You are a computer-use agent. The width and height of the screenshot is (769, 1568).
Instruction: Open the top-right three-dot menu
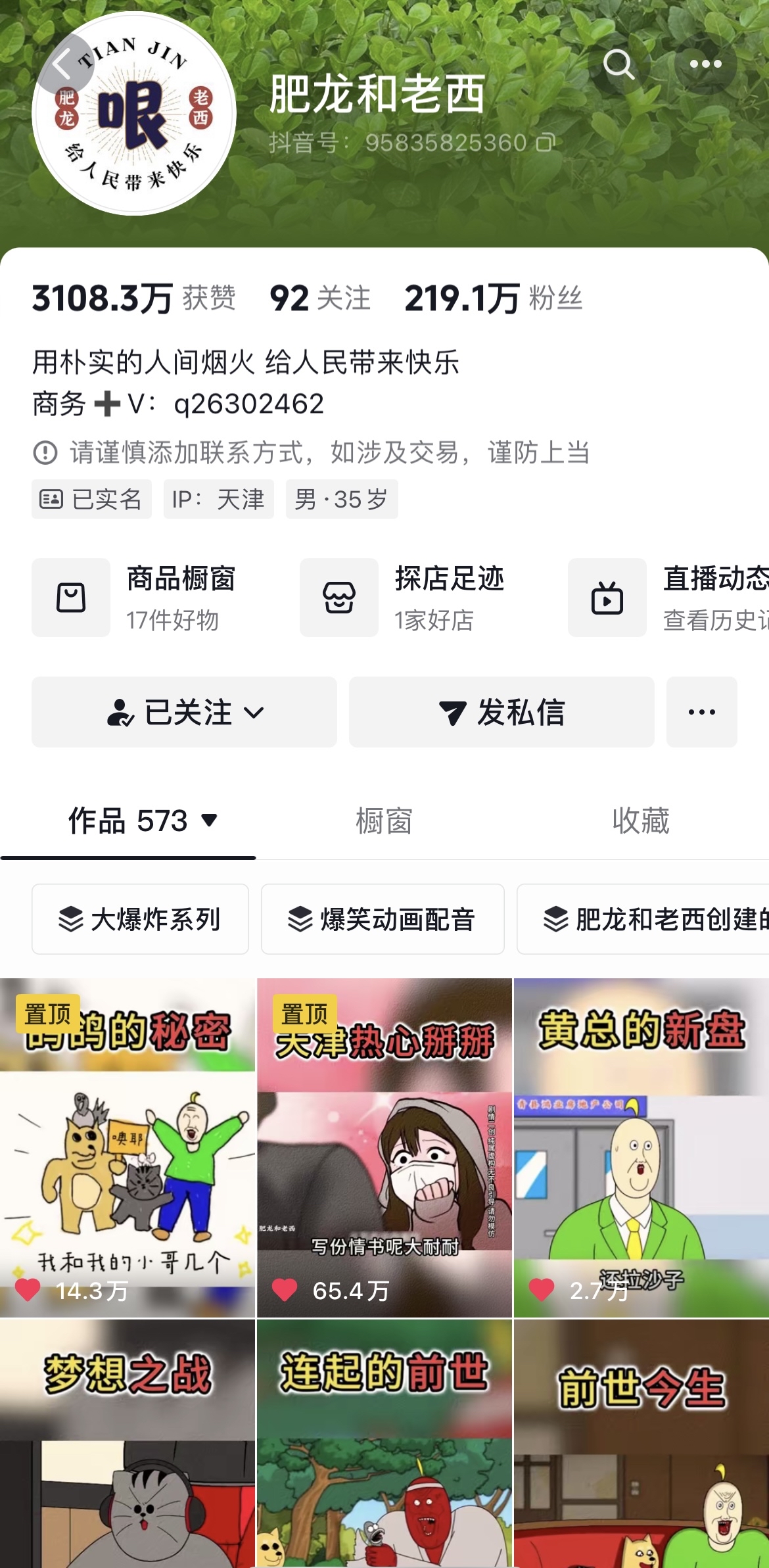705,64
